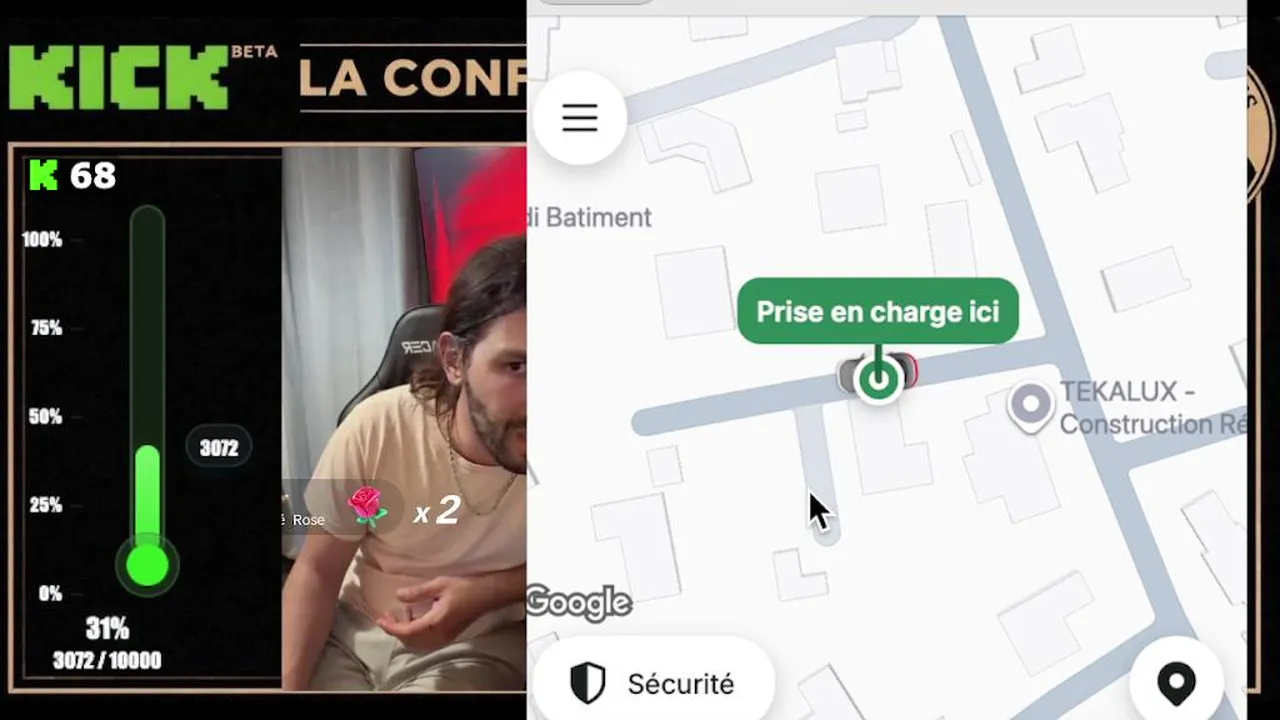Screen dimensions: 1280x720
Task: Tap the Prise en charge ici pickup marker
Action: 877,312
